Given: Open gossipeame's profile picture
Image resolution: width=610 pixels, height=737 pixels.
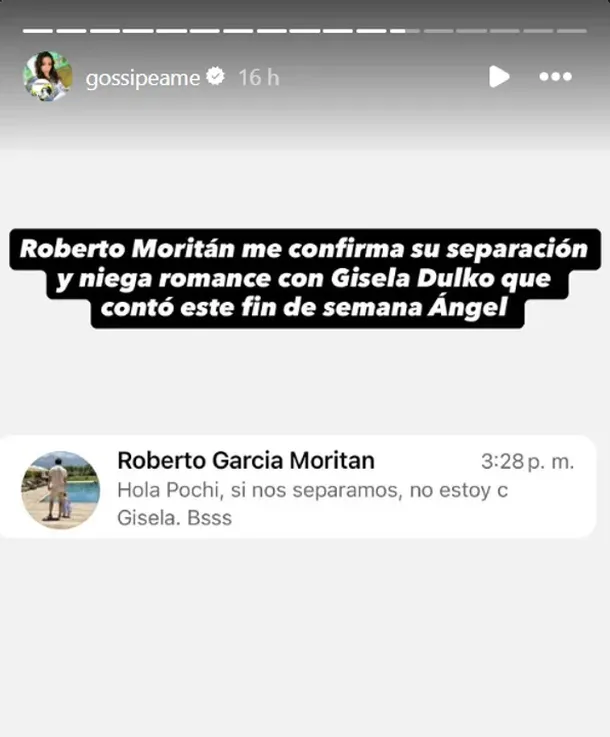Looking at the screenshot, I should point(48,77).
